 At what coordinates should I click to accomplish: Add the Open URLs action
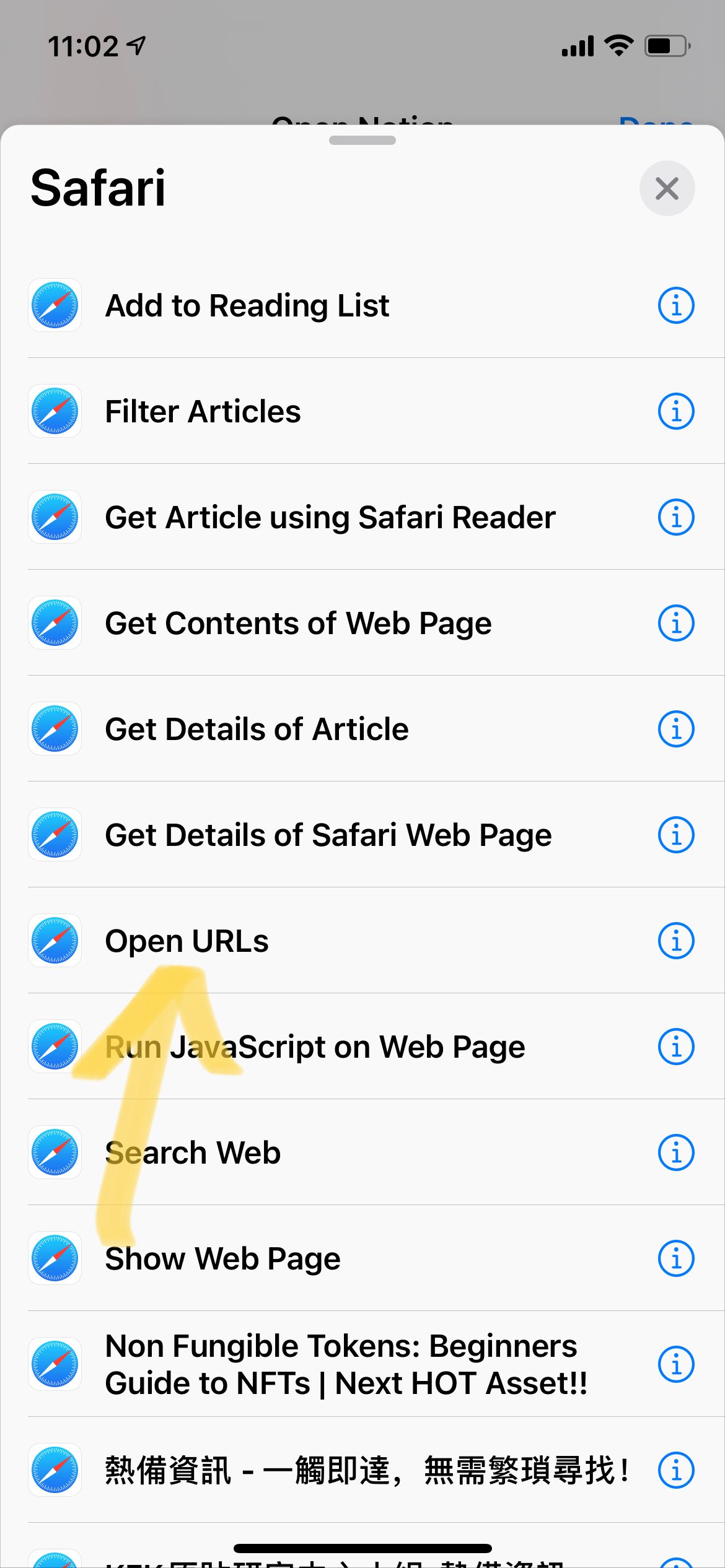pyautogui.click(x=187, y=941)
